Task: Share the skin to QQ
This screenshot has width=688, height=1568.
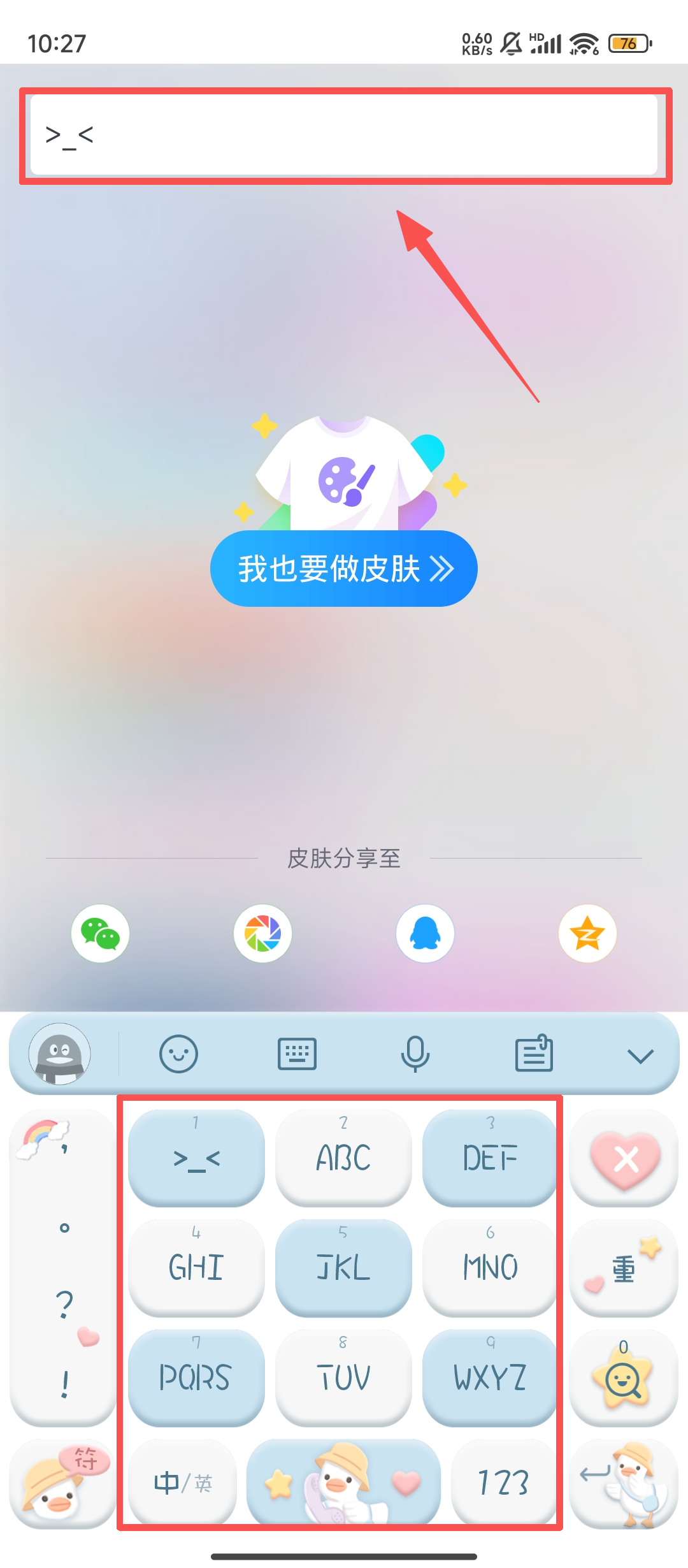Action: (425, 934)
